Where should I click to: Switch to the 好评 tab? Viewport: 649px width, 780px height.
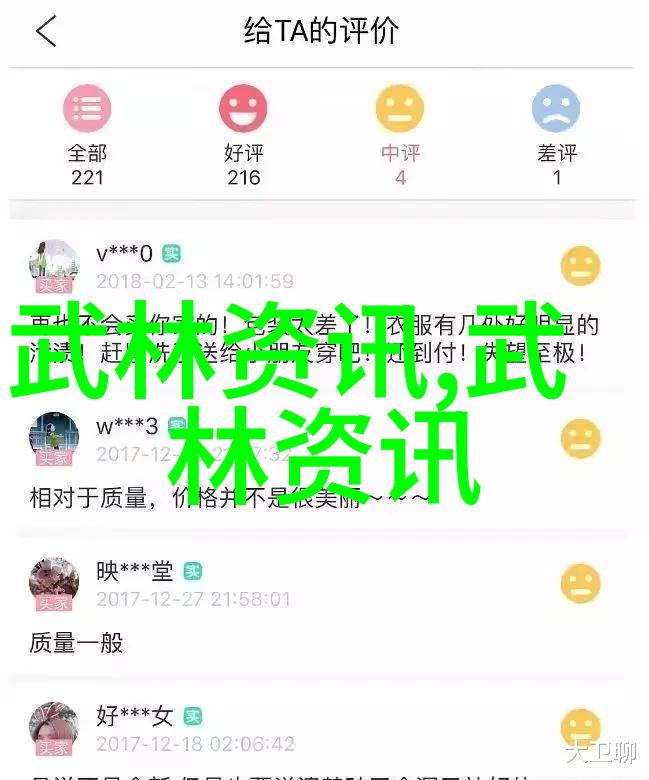(243, 135)
